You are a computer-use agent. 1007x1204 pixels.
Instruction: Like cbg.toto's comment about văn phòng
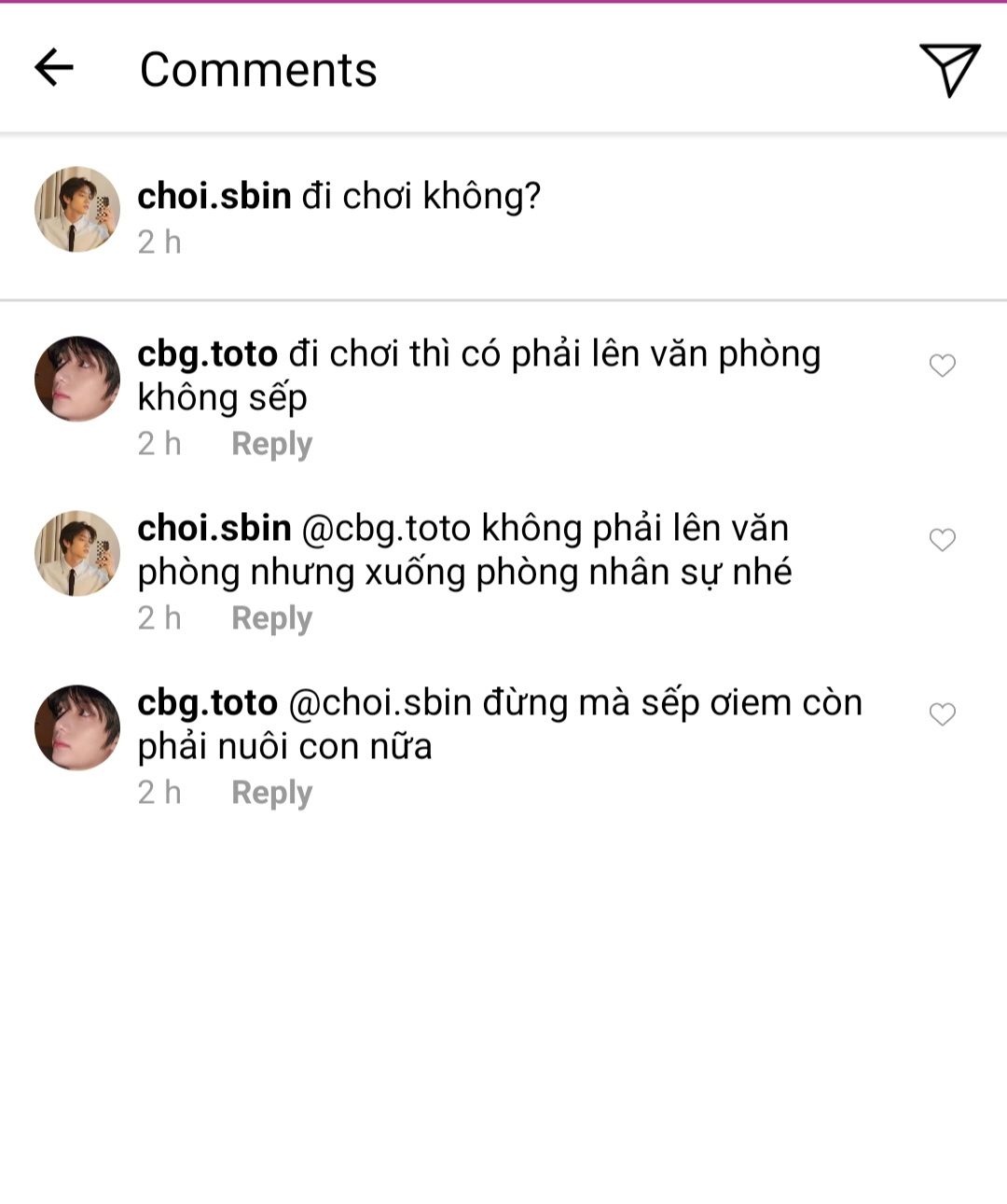click(x=943, y=366)
